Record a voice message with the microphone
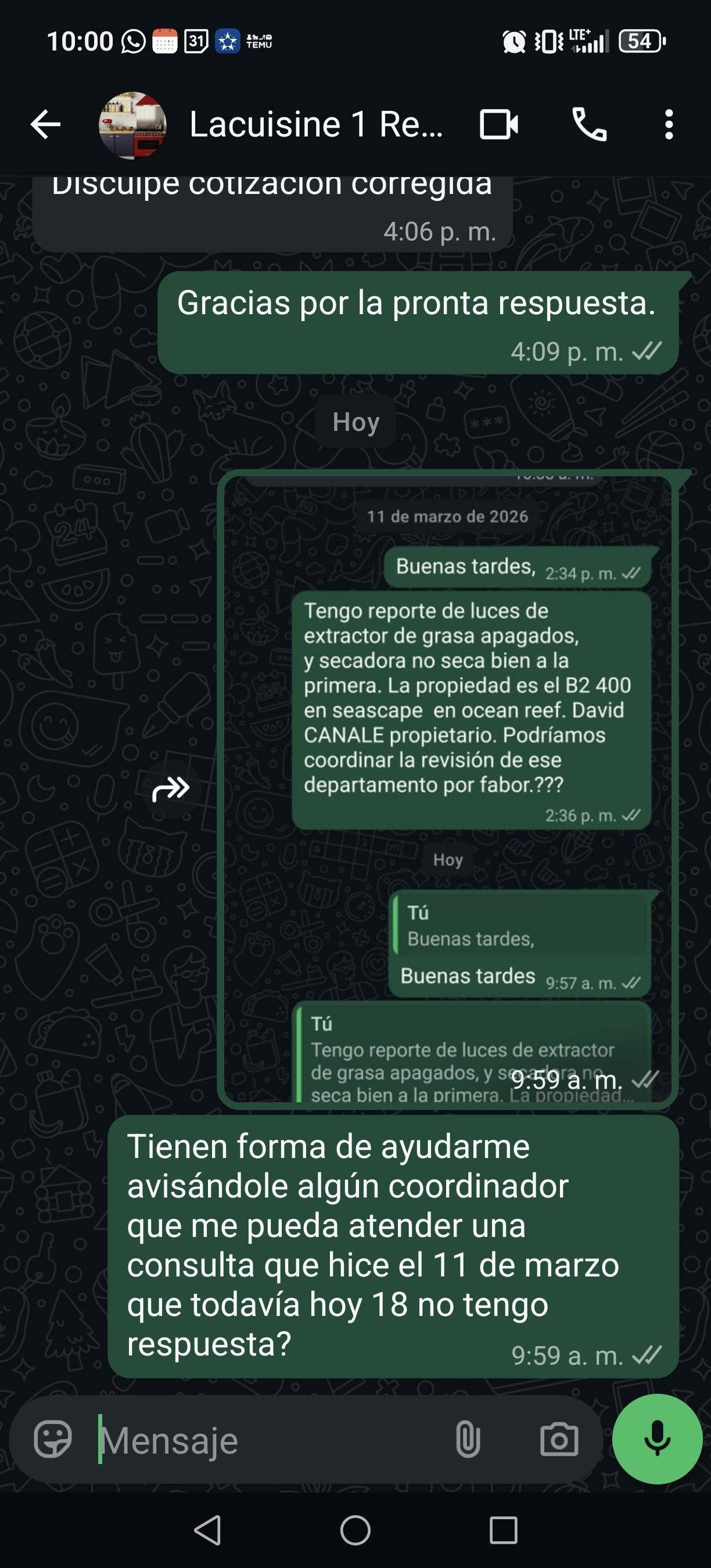This screenshot has width=711, height=1568. [657, 1439]
